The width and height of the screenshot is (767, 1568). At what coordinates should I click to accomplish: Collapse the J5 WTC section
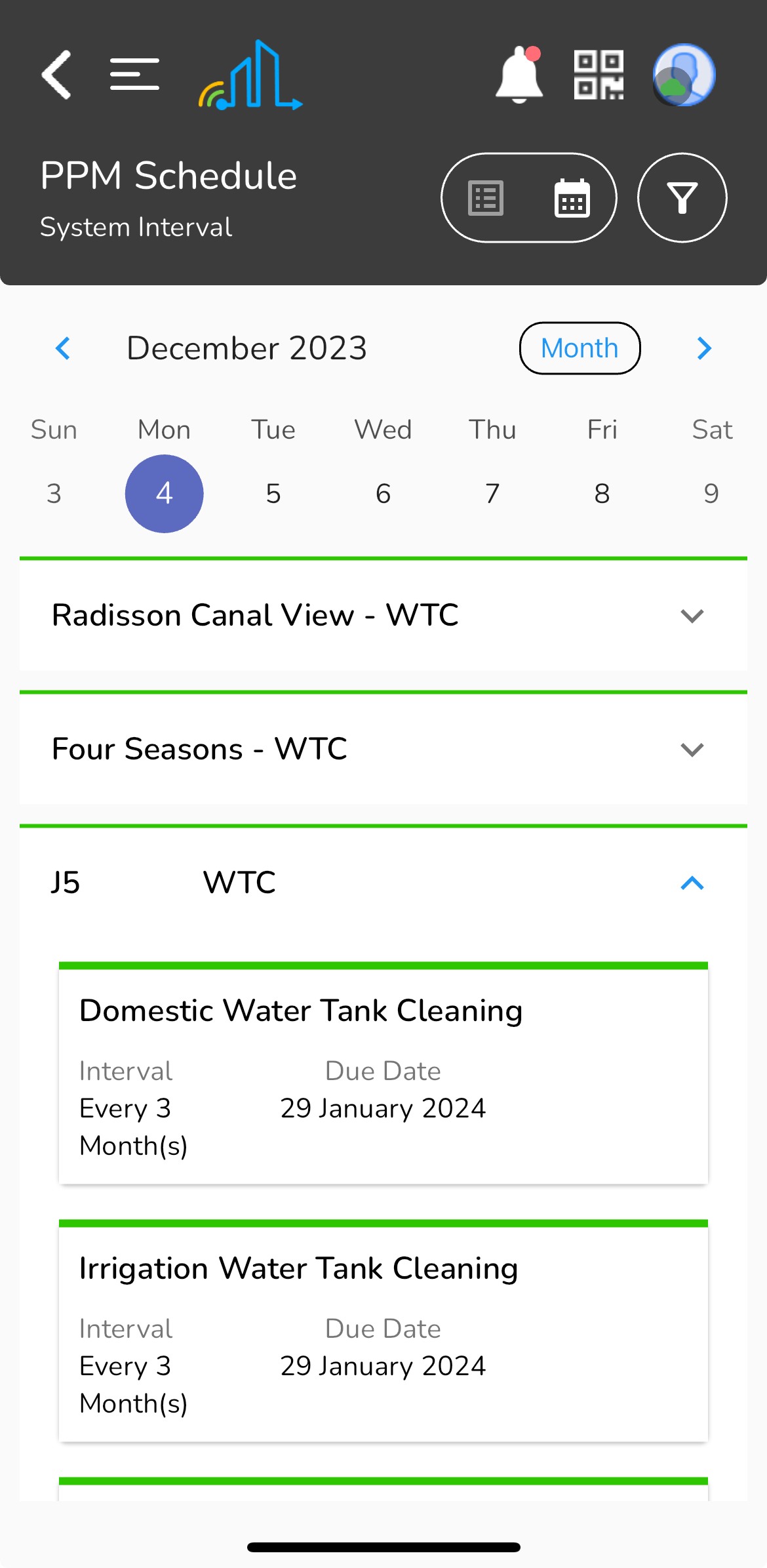point(692,883)
